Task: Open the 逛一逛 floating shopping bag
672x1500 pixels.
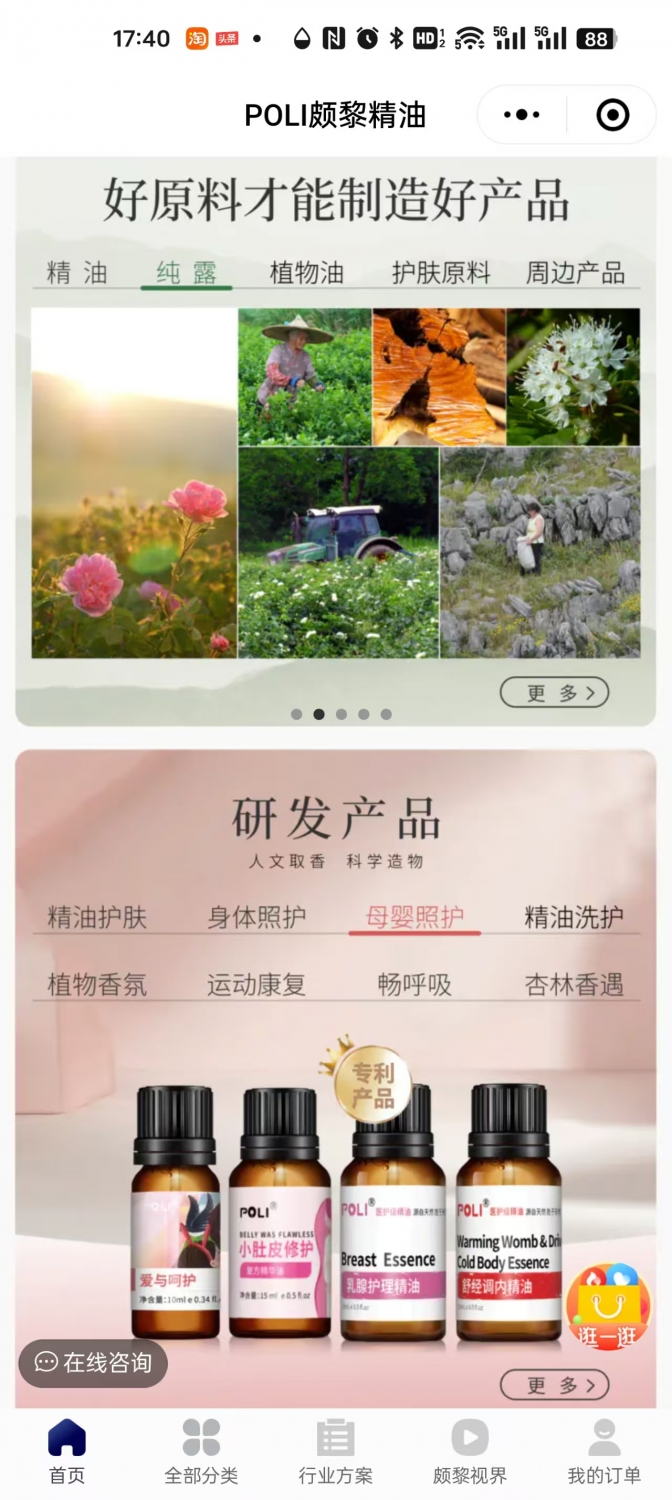Action: click(x=607, y=1307)
